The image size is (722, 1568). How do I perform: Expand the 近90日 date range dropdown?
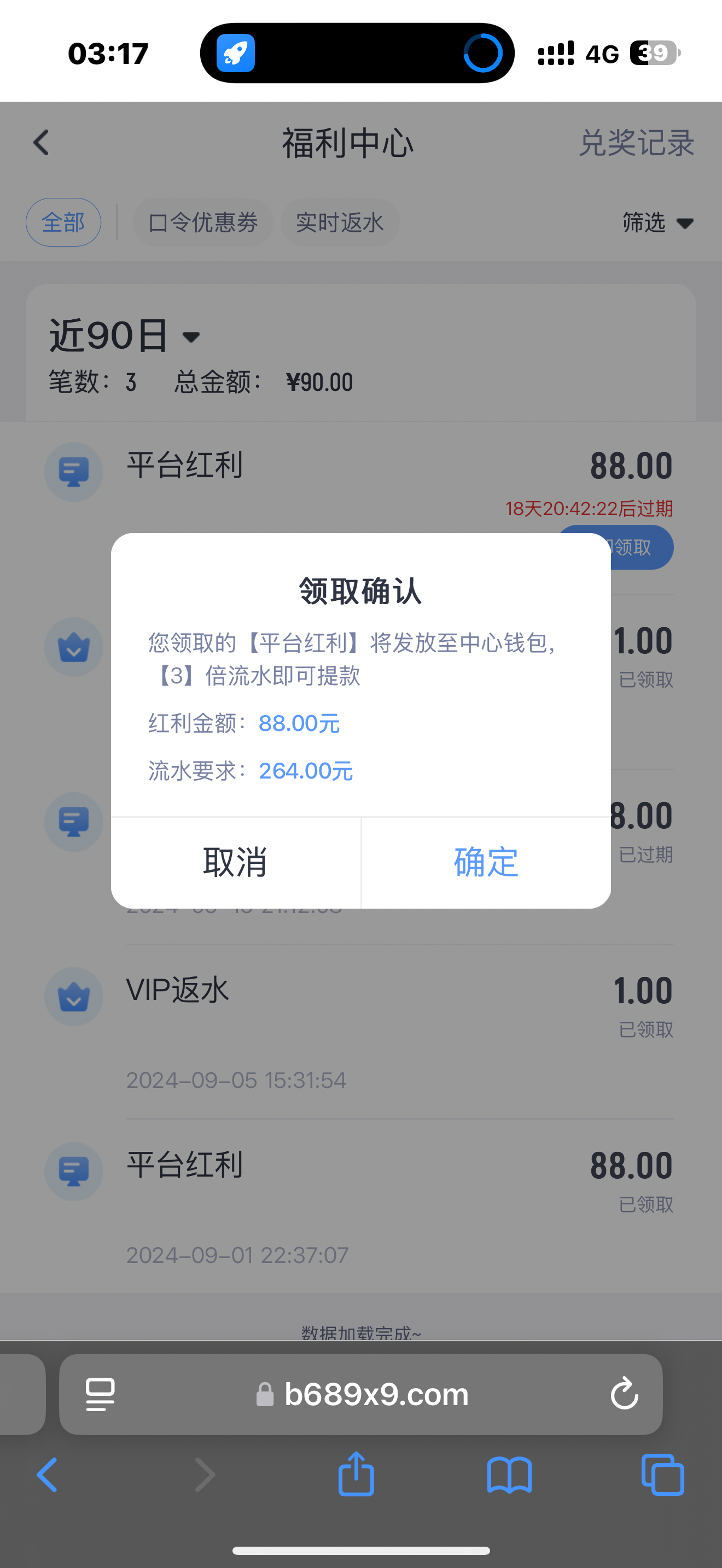coord(125,335)
